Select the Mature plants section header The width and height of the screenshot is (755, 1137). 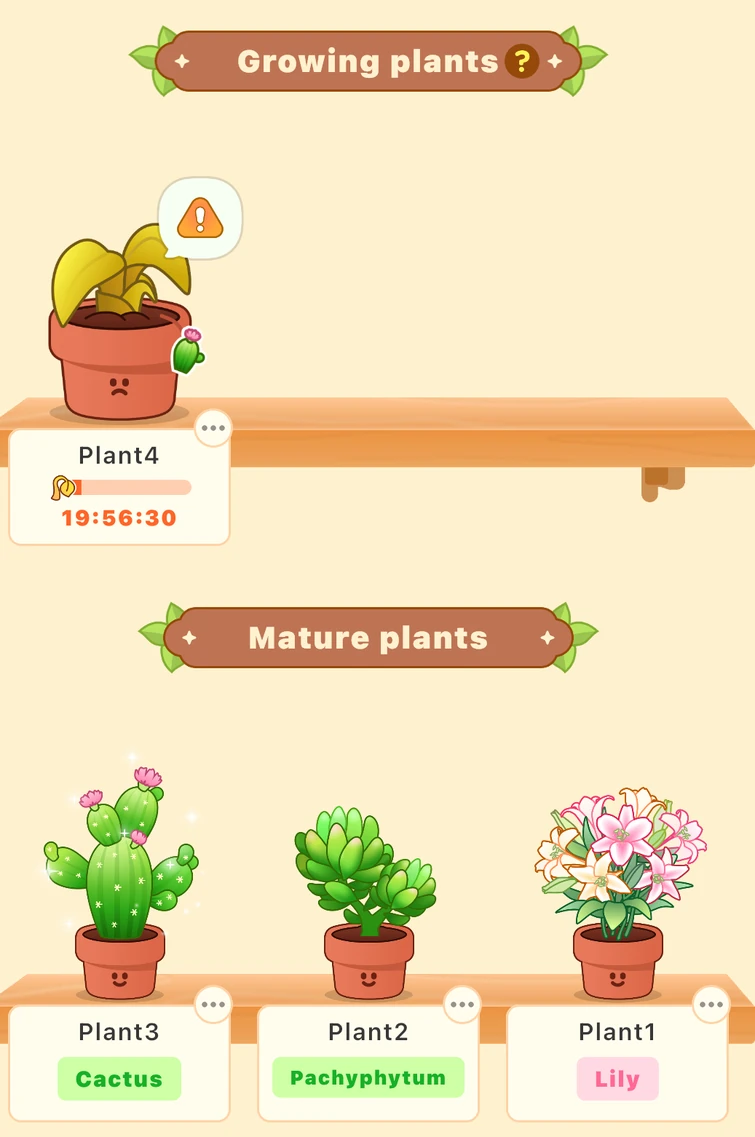(x=370, y=637)
